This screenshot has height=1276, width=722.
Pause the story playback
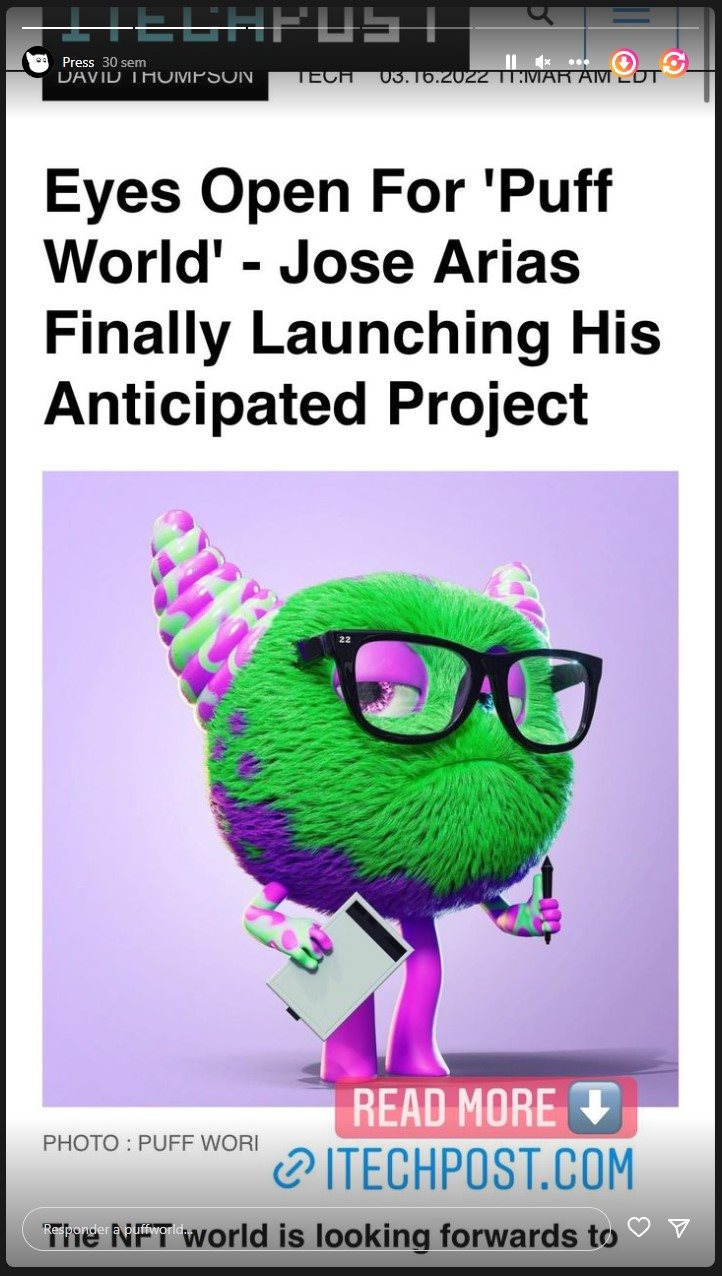(511, 62)
